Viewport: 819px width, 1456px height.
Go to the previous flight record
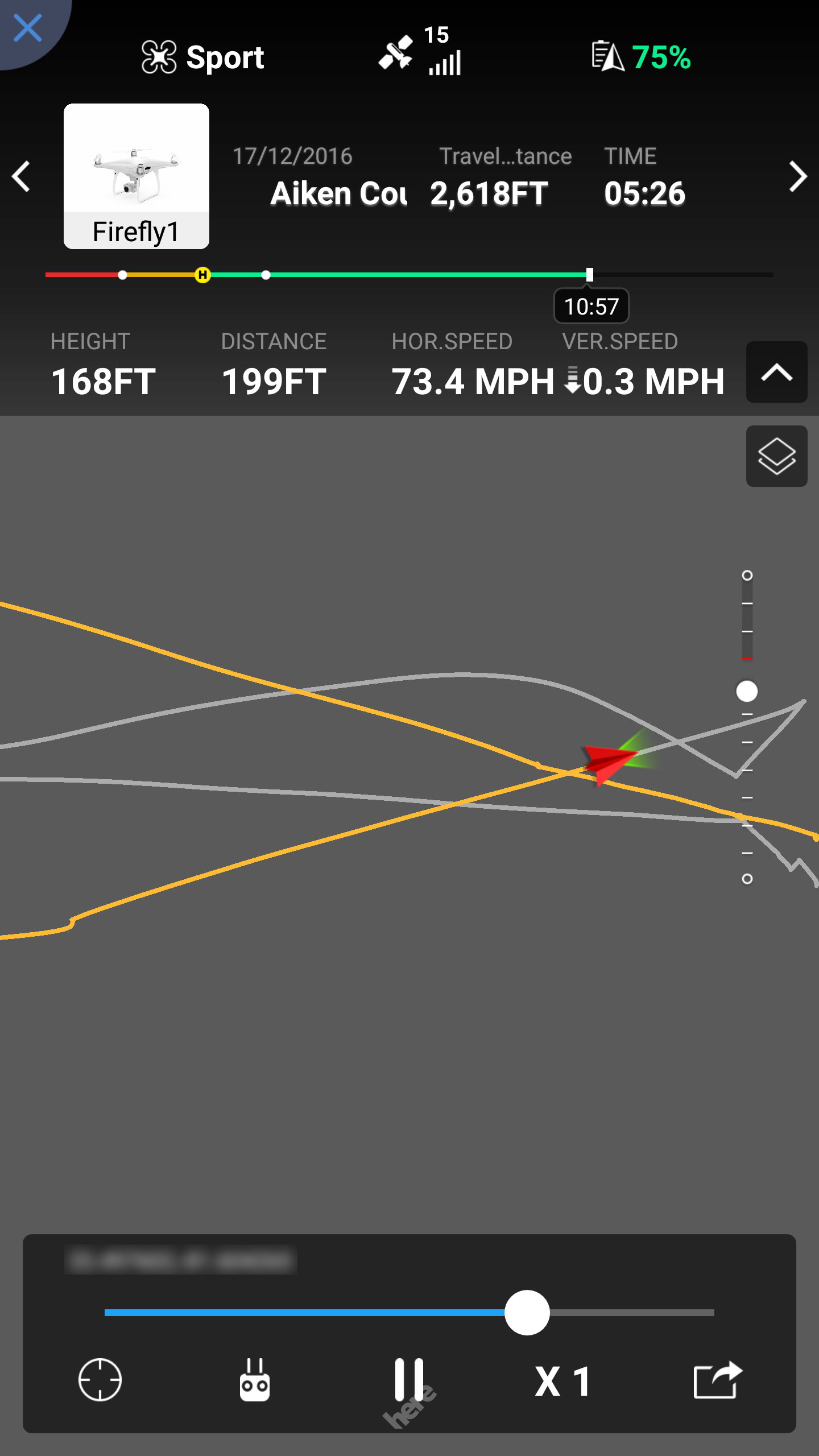(x=22, y=177)
